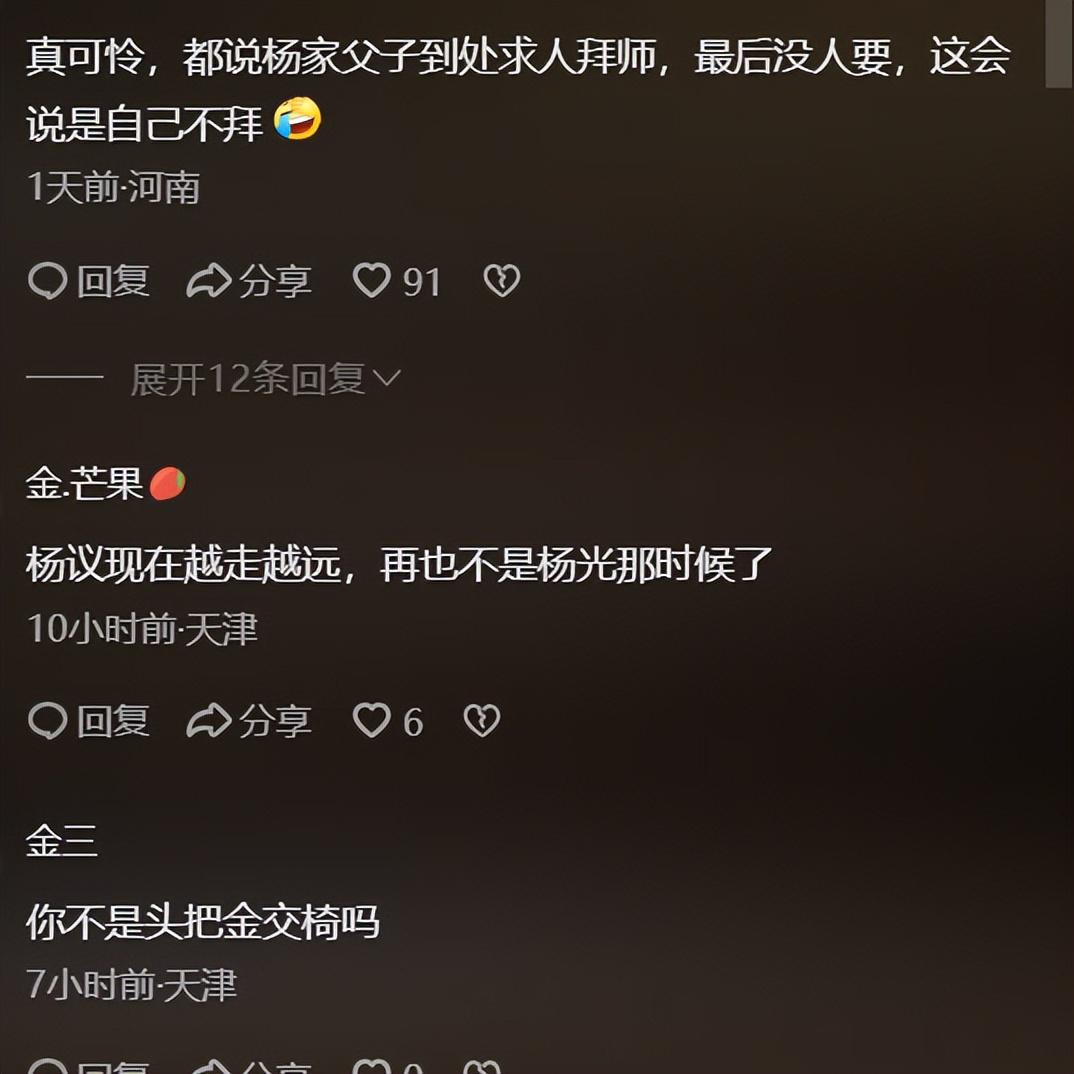Dislike 金.芒果's comment

[x=481, y=721]
